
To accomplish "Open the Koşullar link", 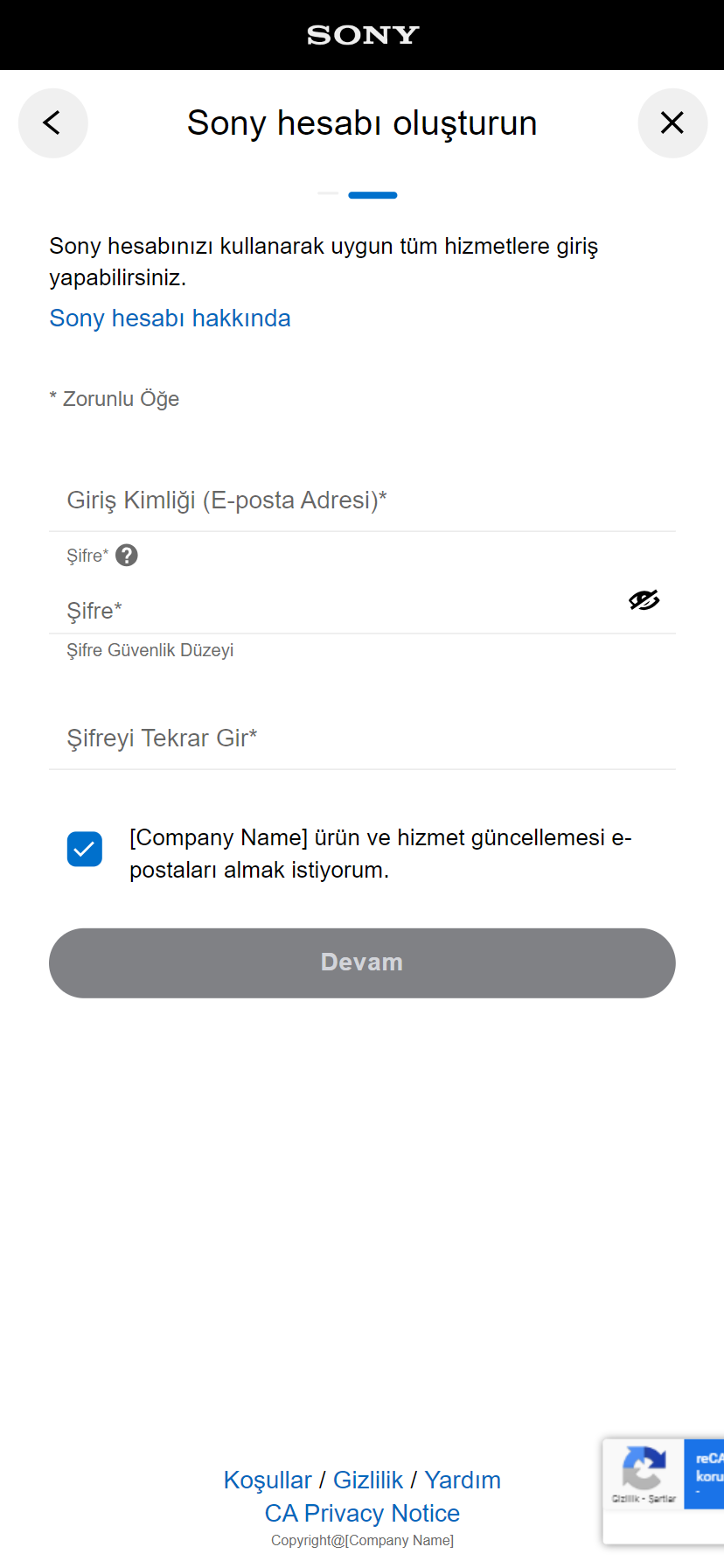I will point(268,1480).
